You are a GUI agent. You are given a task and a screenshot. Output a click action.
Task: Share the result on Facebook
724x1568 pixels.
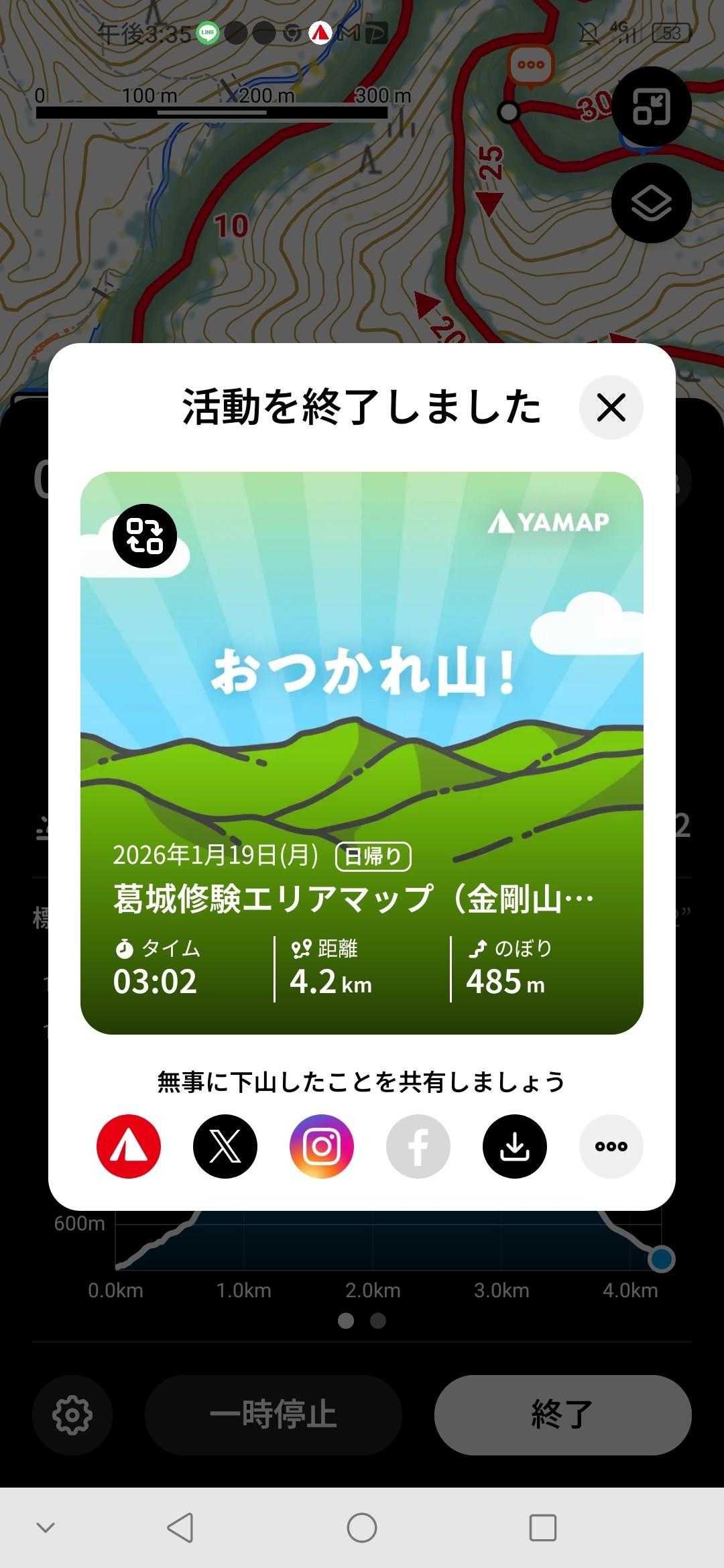pyautogui.click(x=418, y=1147)
